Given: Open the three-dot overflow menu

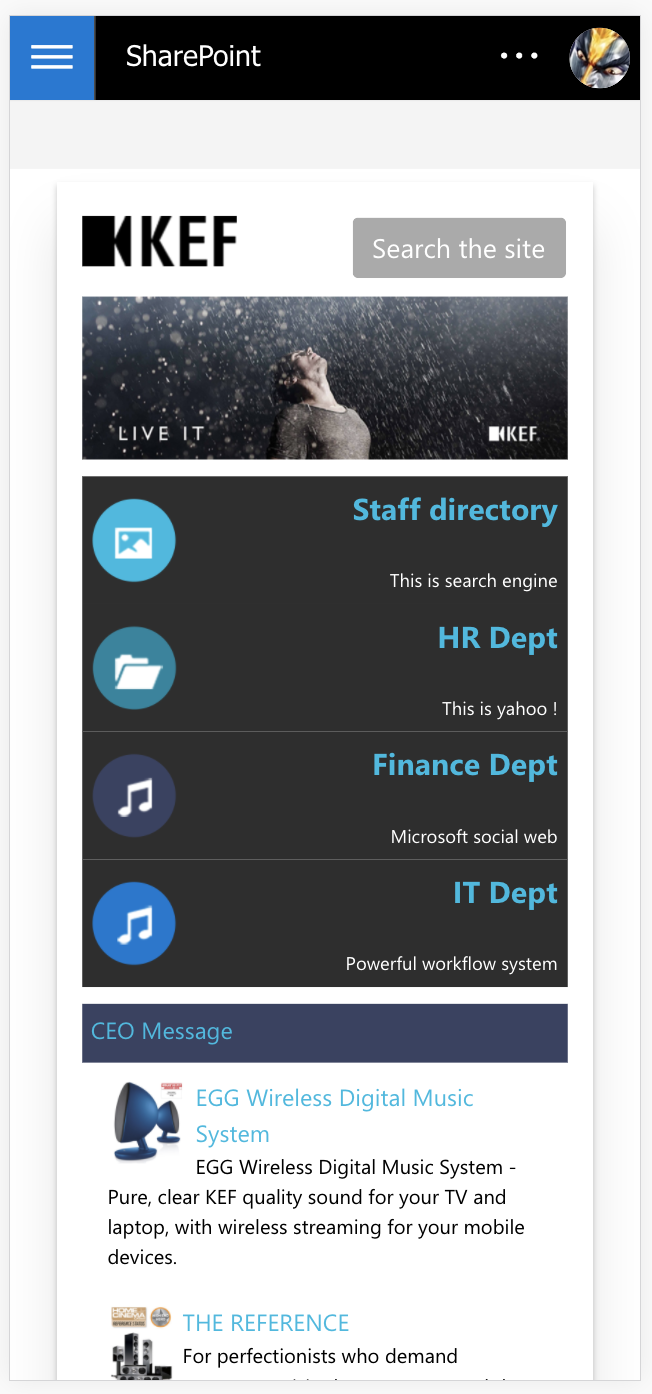Looking at the screenshot, I should click(x=519, y=57).
